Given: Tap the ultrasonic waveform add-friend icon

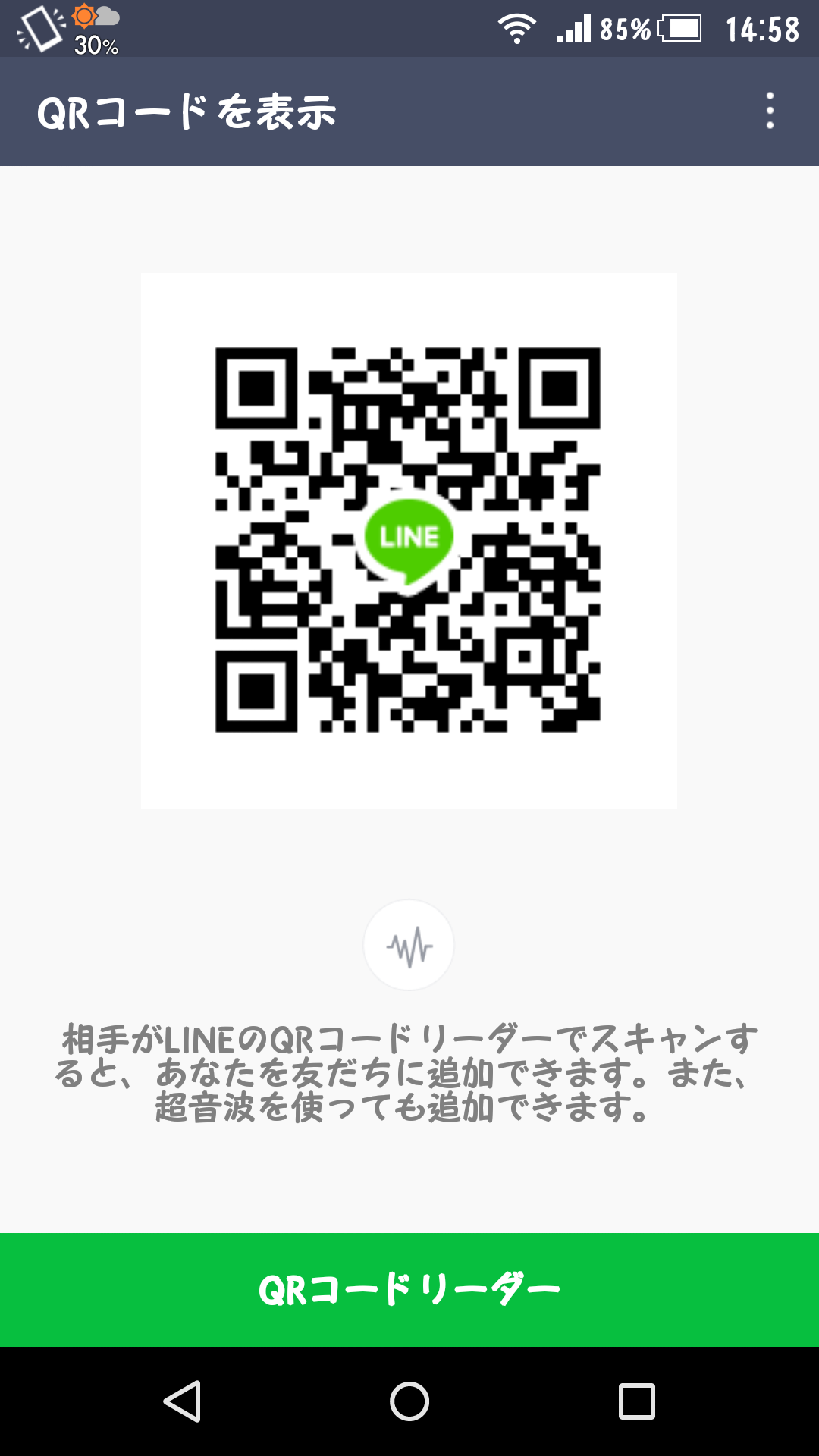Looking at the screenshot, I should coord(409,945).
